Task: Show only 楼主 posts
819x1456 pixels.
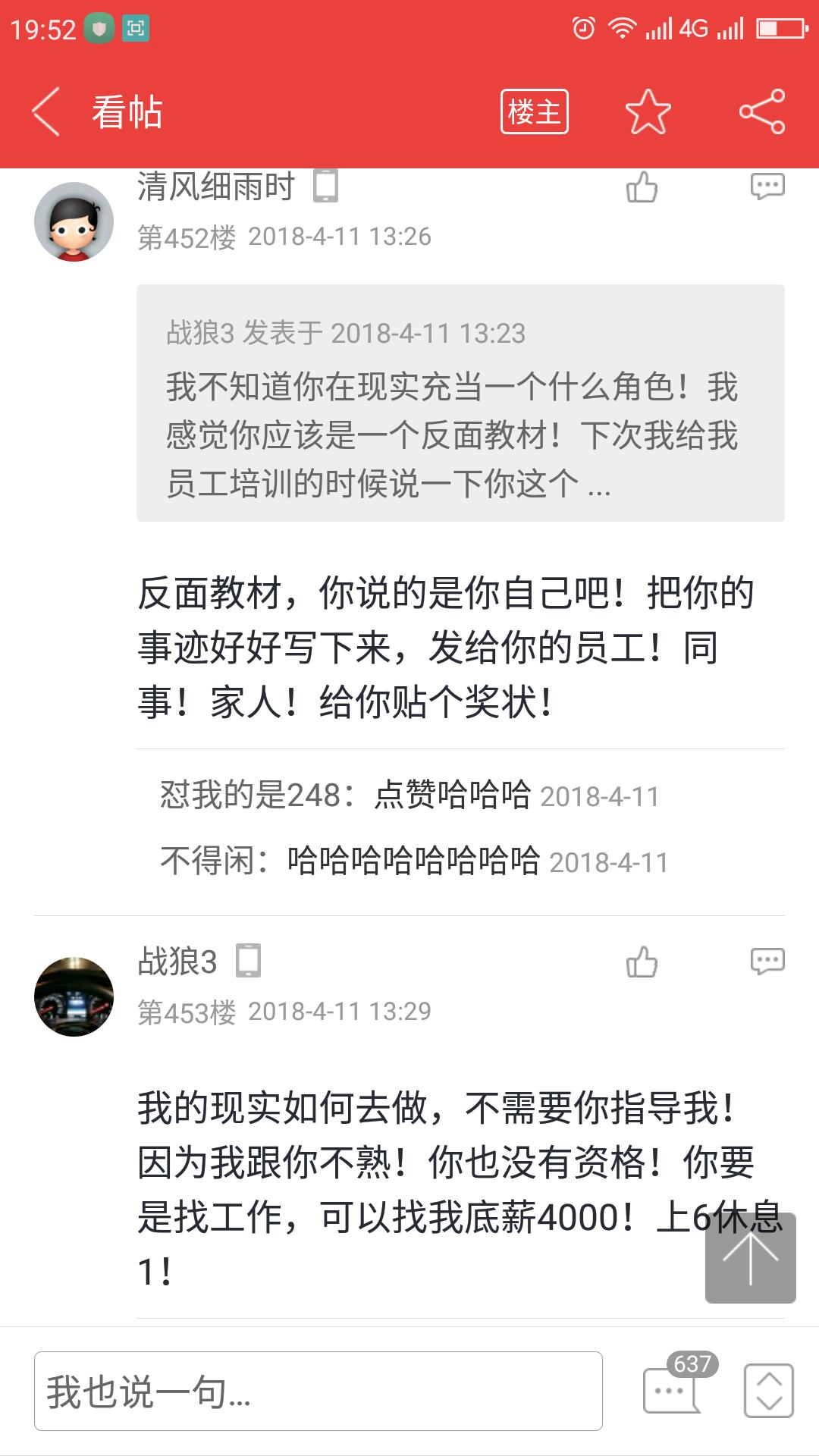Action: click(534, 111)
